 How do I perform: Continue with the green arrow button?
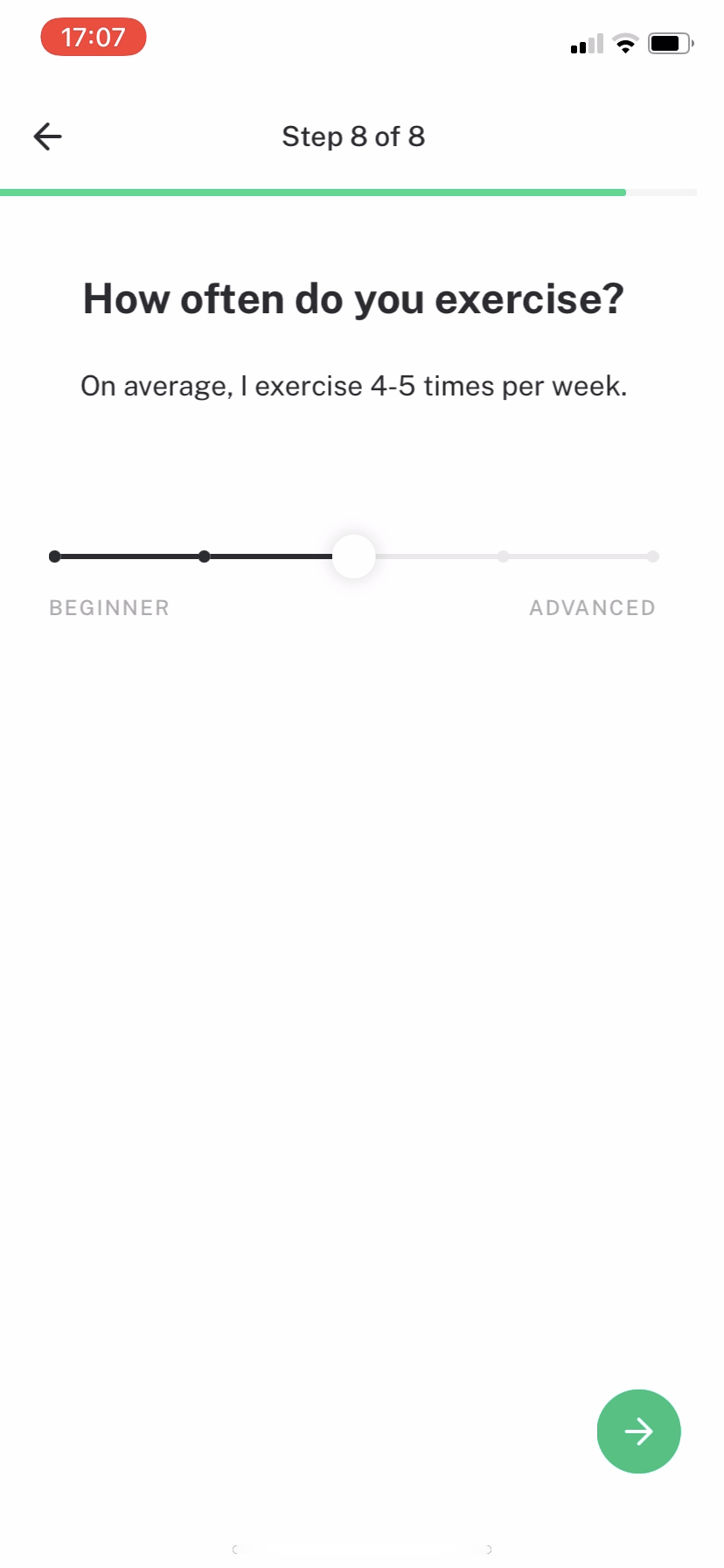[638, 1431]
